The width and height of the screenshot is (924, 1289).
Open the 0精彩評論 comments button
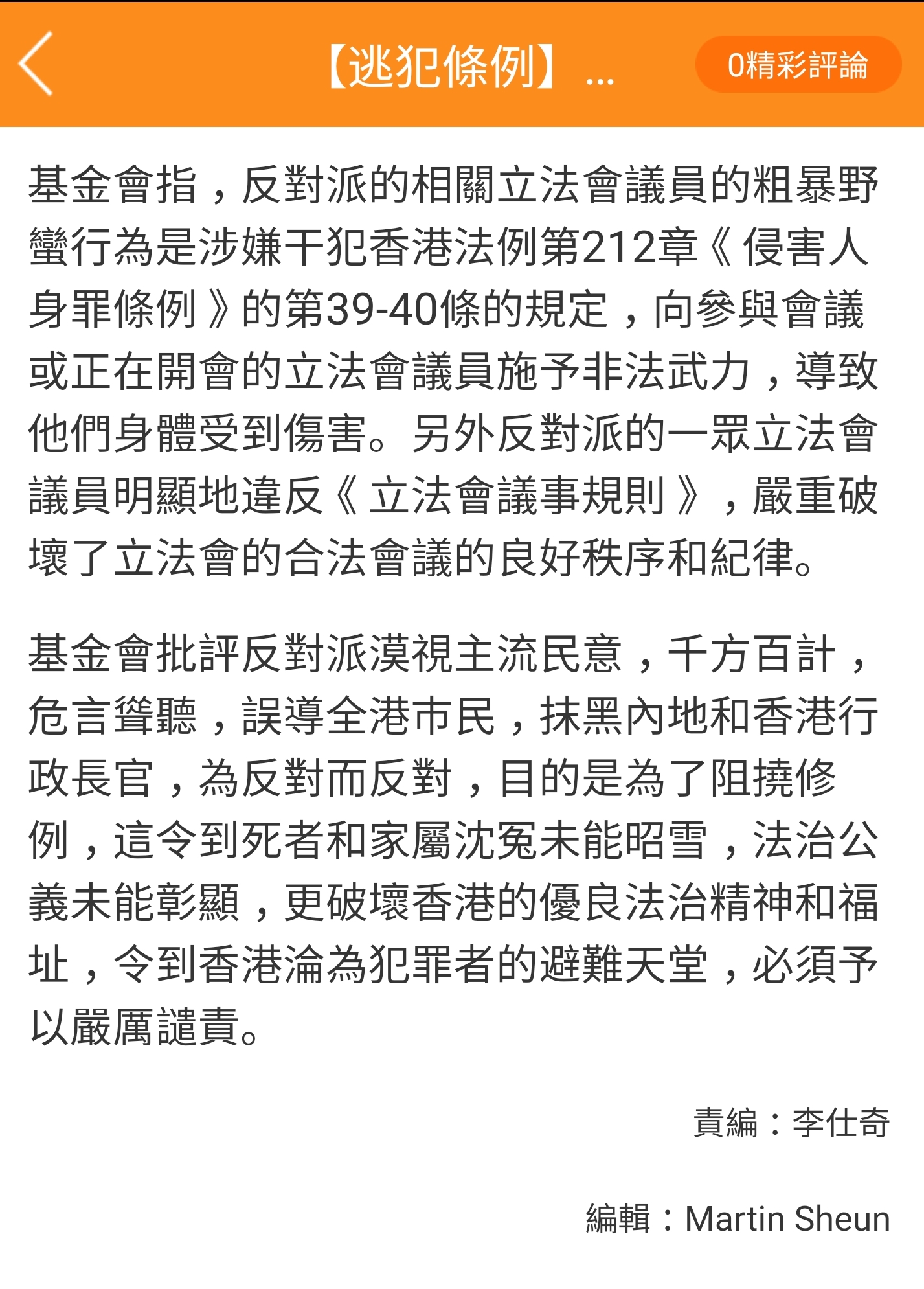tap(798, 65)
